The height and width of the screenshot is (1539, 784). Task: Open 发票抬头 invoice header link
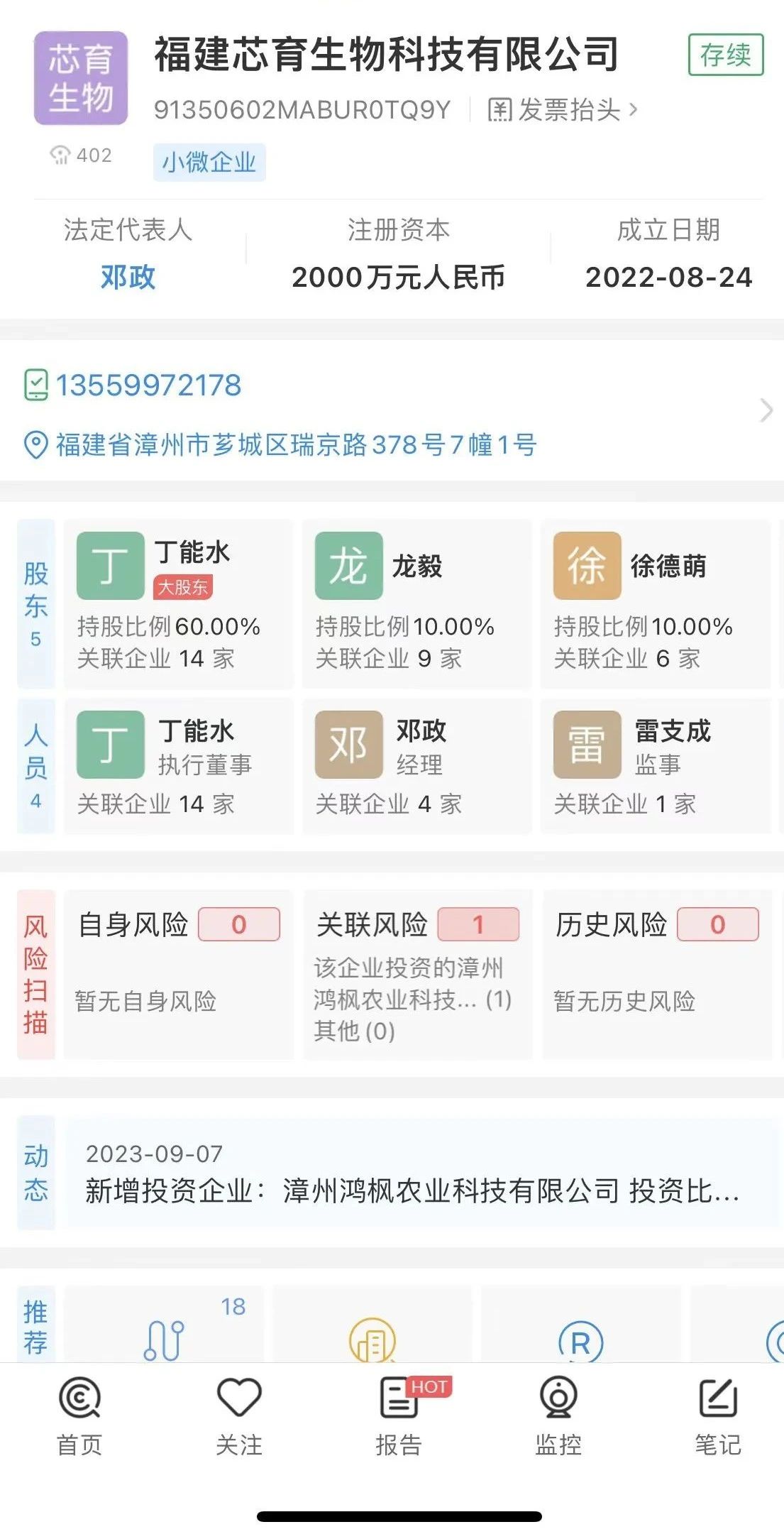(562, 110)
